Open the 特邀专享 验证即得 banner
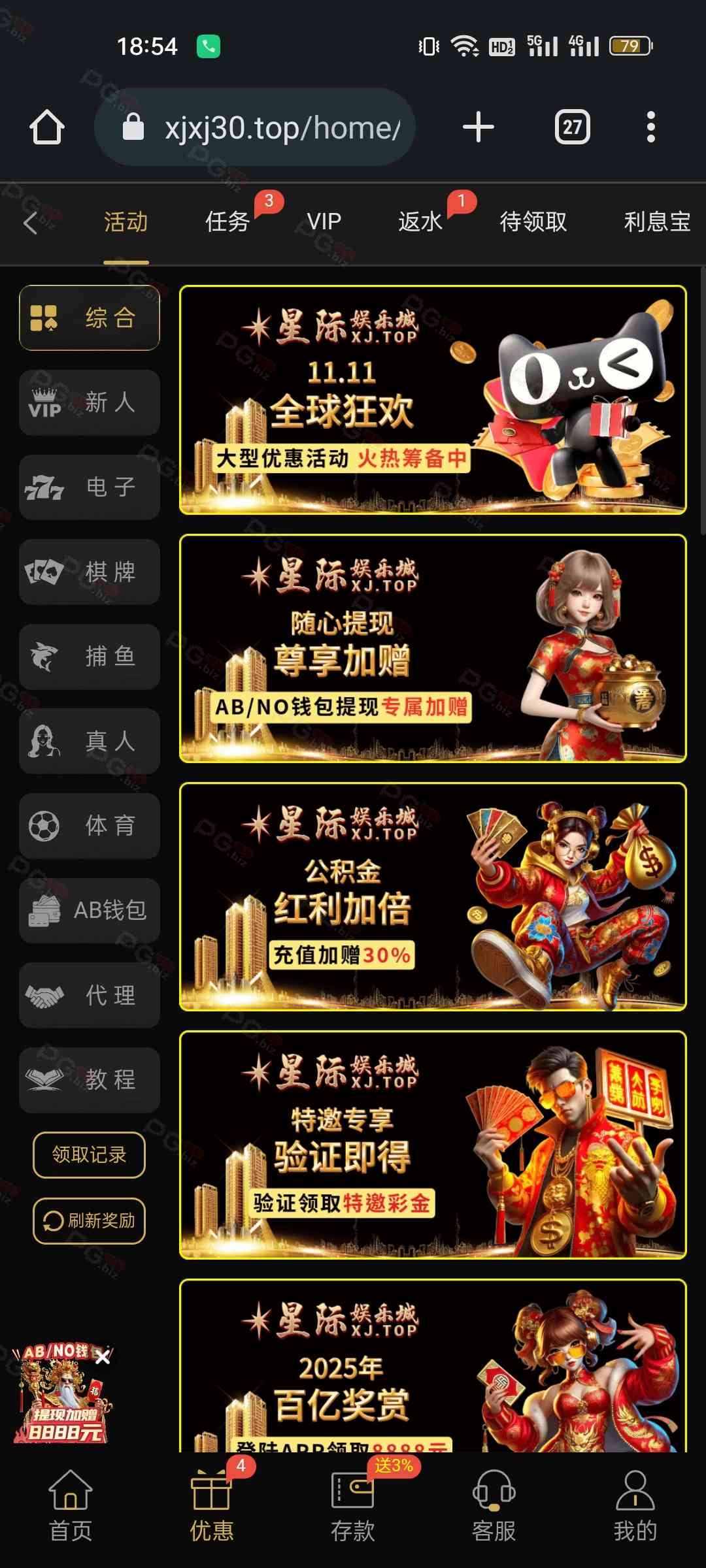 pyautogui.click(x=433, y=1145)
